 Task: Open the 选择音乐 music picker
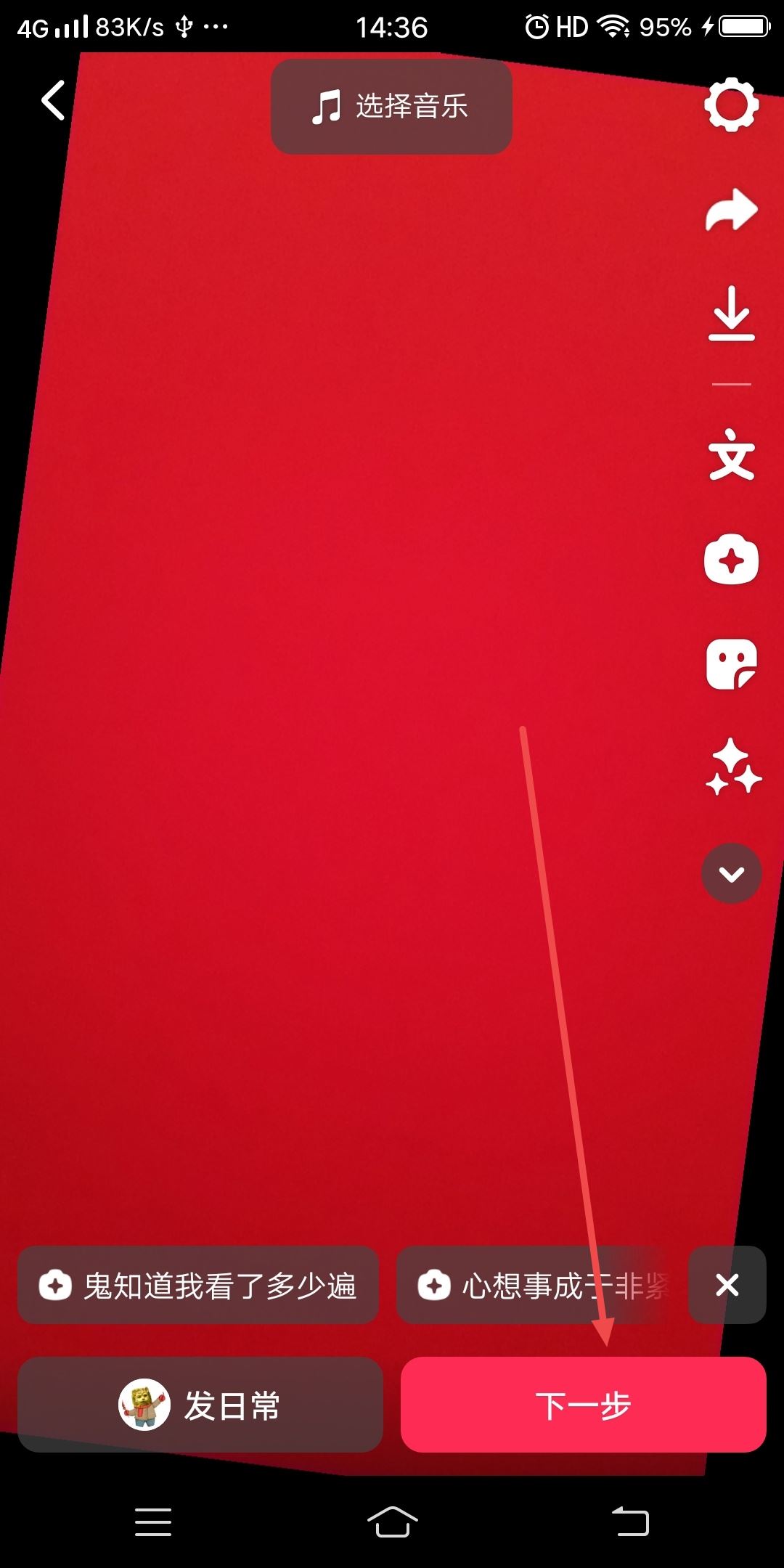tap(391, 107)
